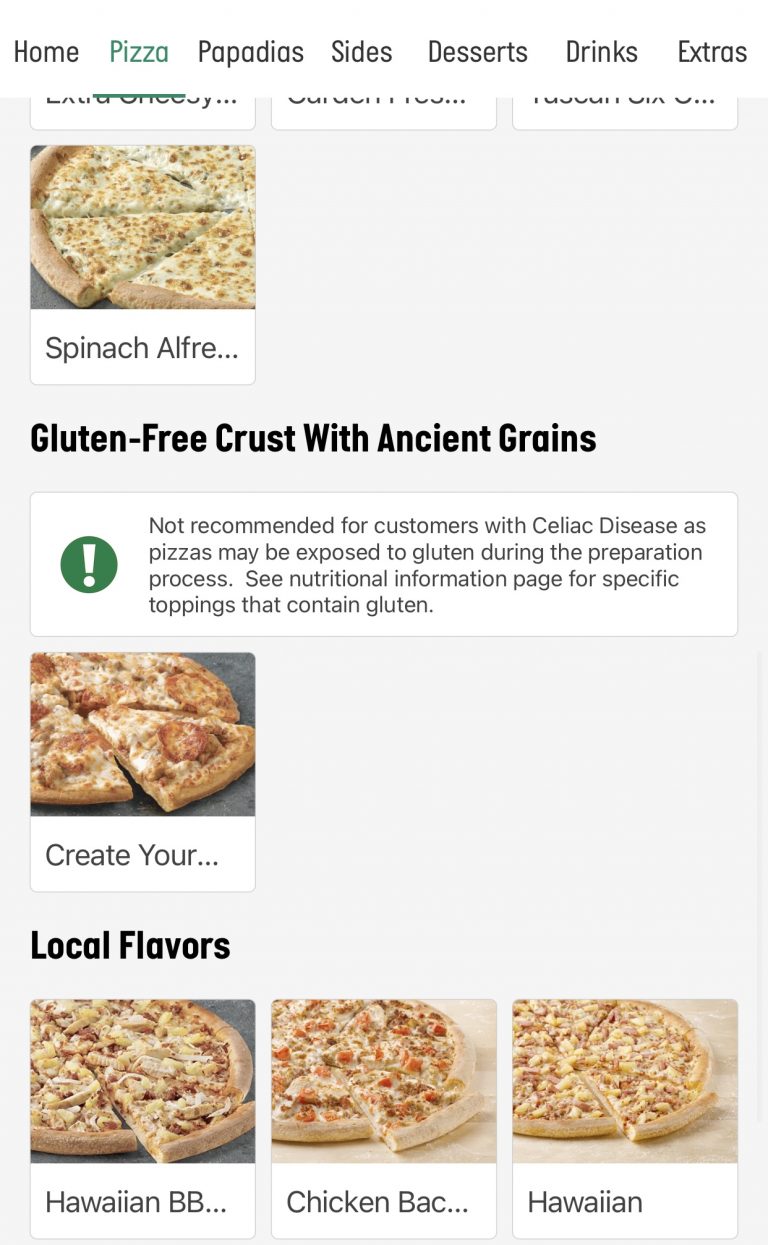
Task: Show the Desserts tab
Action: tap(477, 52)
